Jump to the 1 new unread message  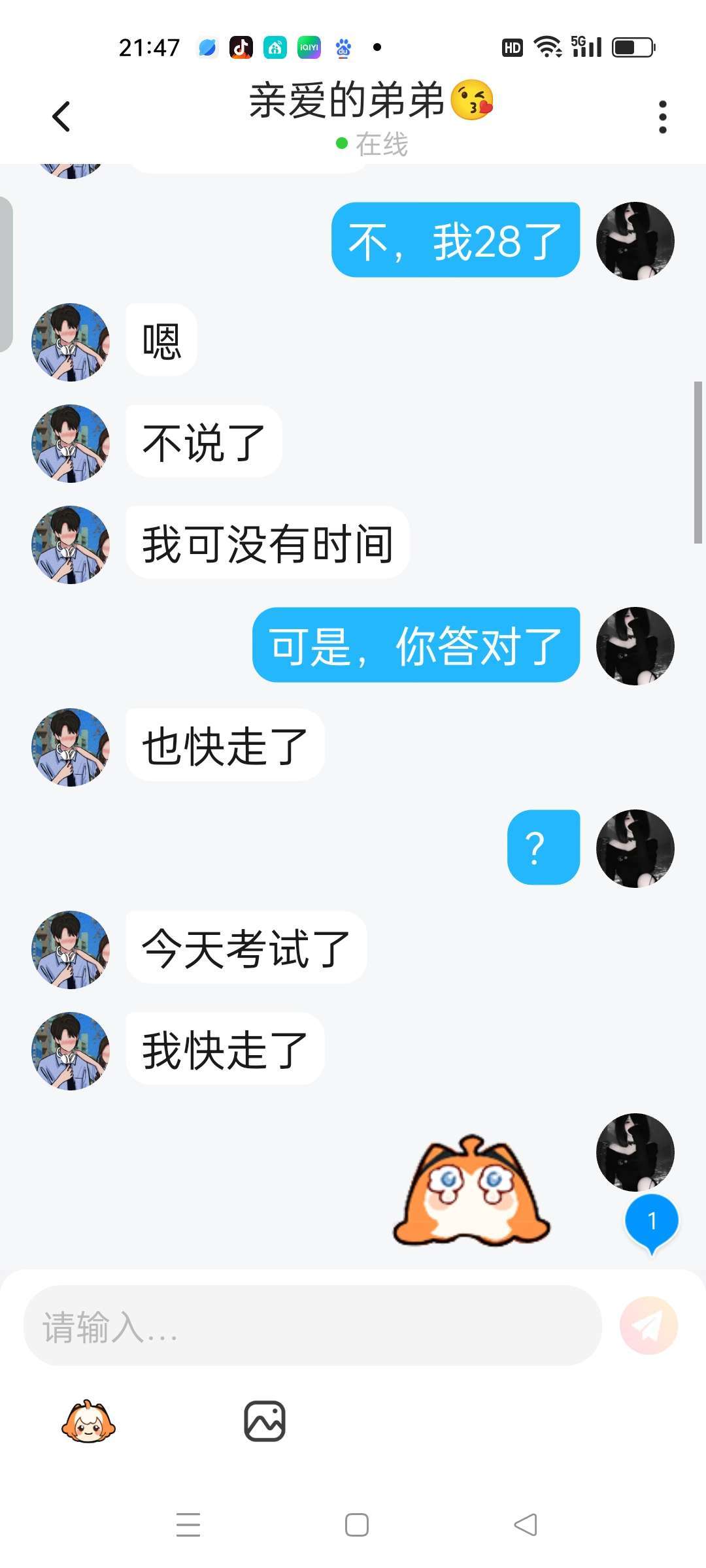652,1222
